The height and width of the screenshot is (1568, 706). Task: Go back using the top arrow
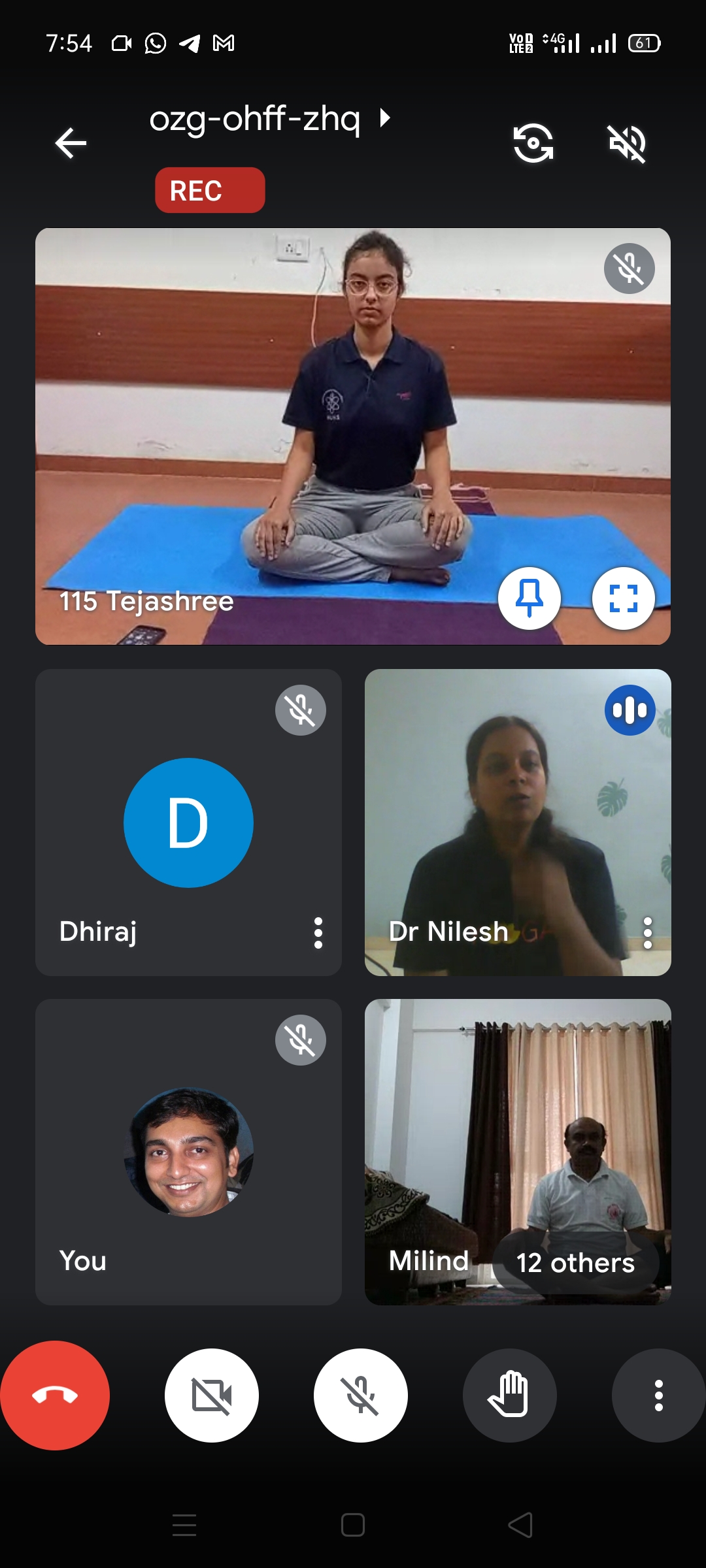71,143
